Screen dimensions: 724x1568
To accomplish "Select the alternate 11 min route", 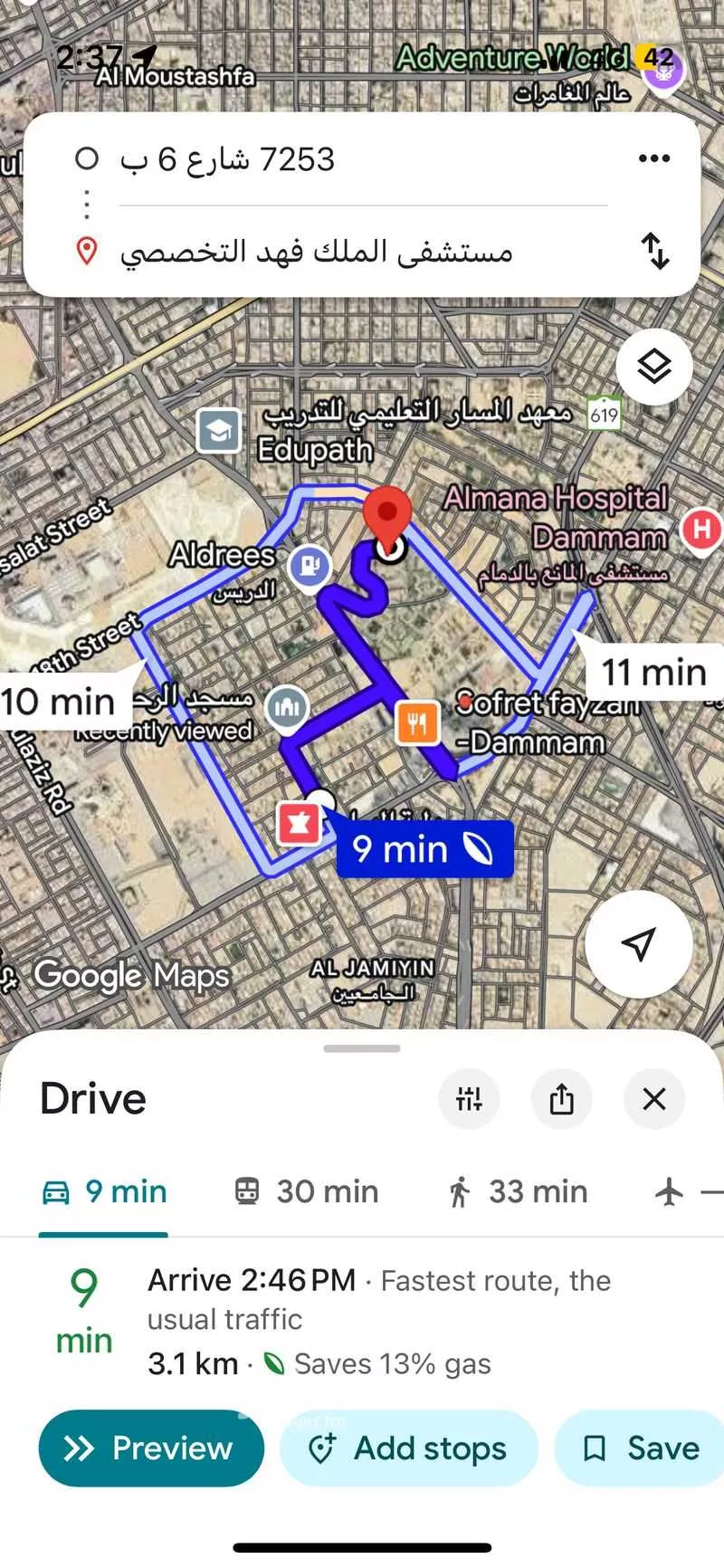I will [x=654, y=673].
